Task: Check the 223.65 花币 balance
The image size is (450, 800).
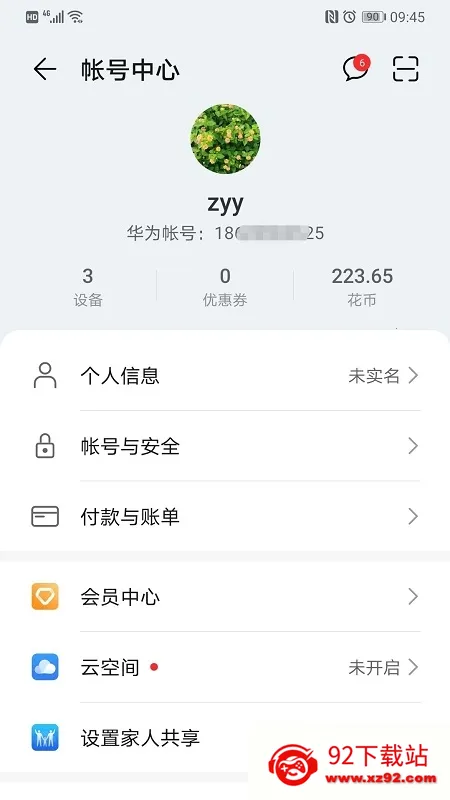Action: [362, 287]
